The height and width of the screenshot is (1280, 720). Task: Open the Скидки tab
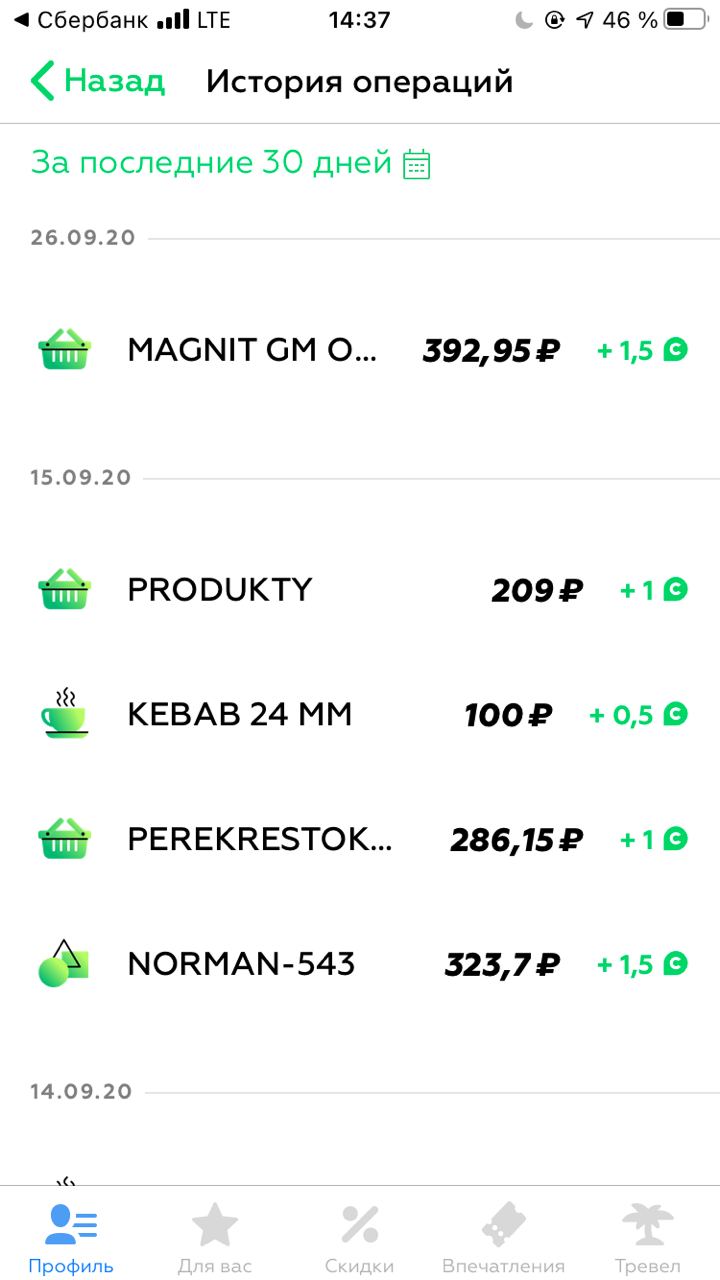(x=359, y=1238)
